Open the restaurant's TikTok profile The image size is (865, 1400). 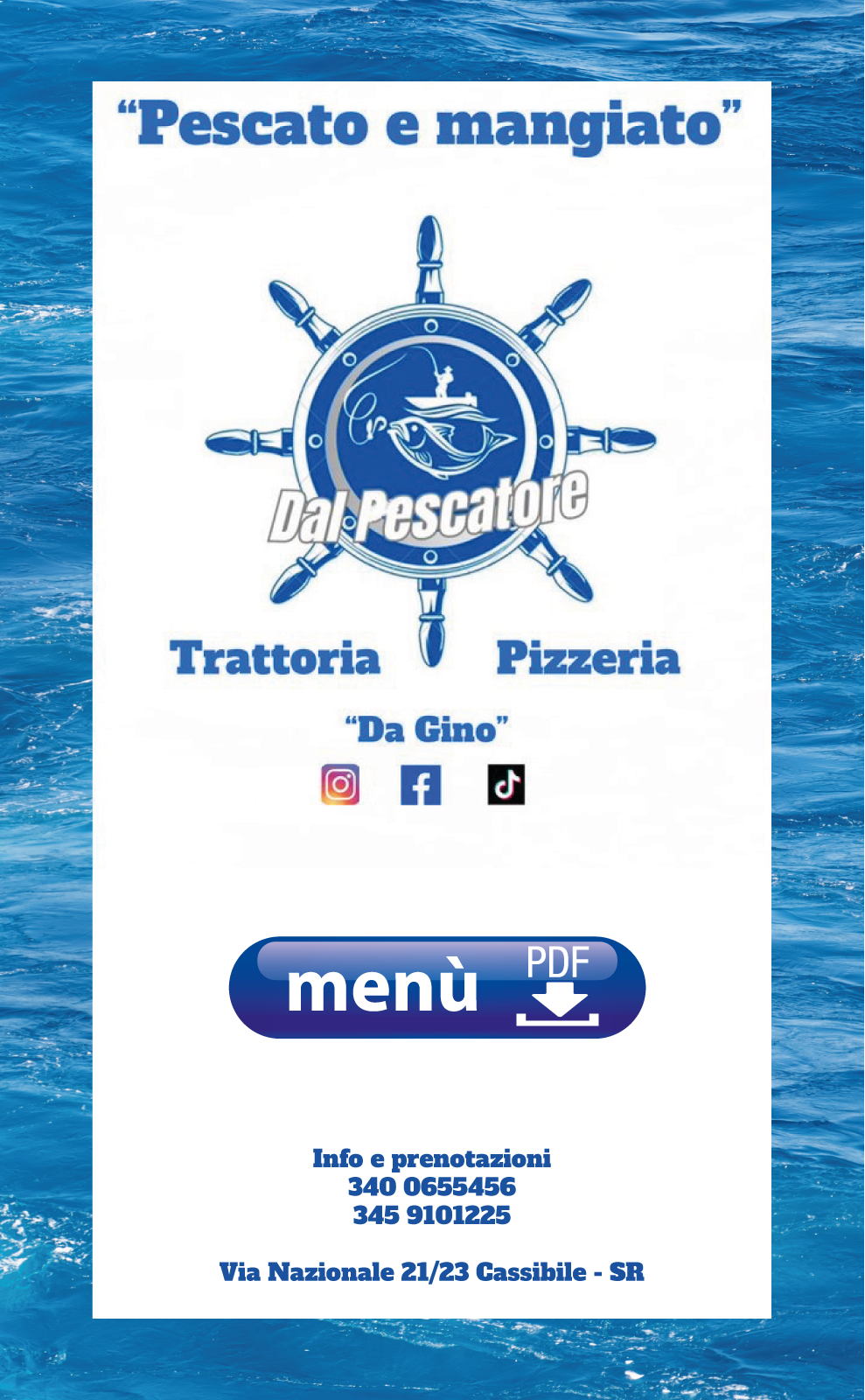coord(506,784)
